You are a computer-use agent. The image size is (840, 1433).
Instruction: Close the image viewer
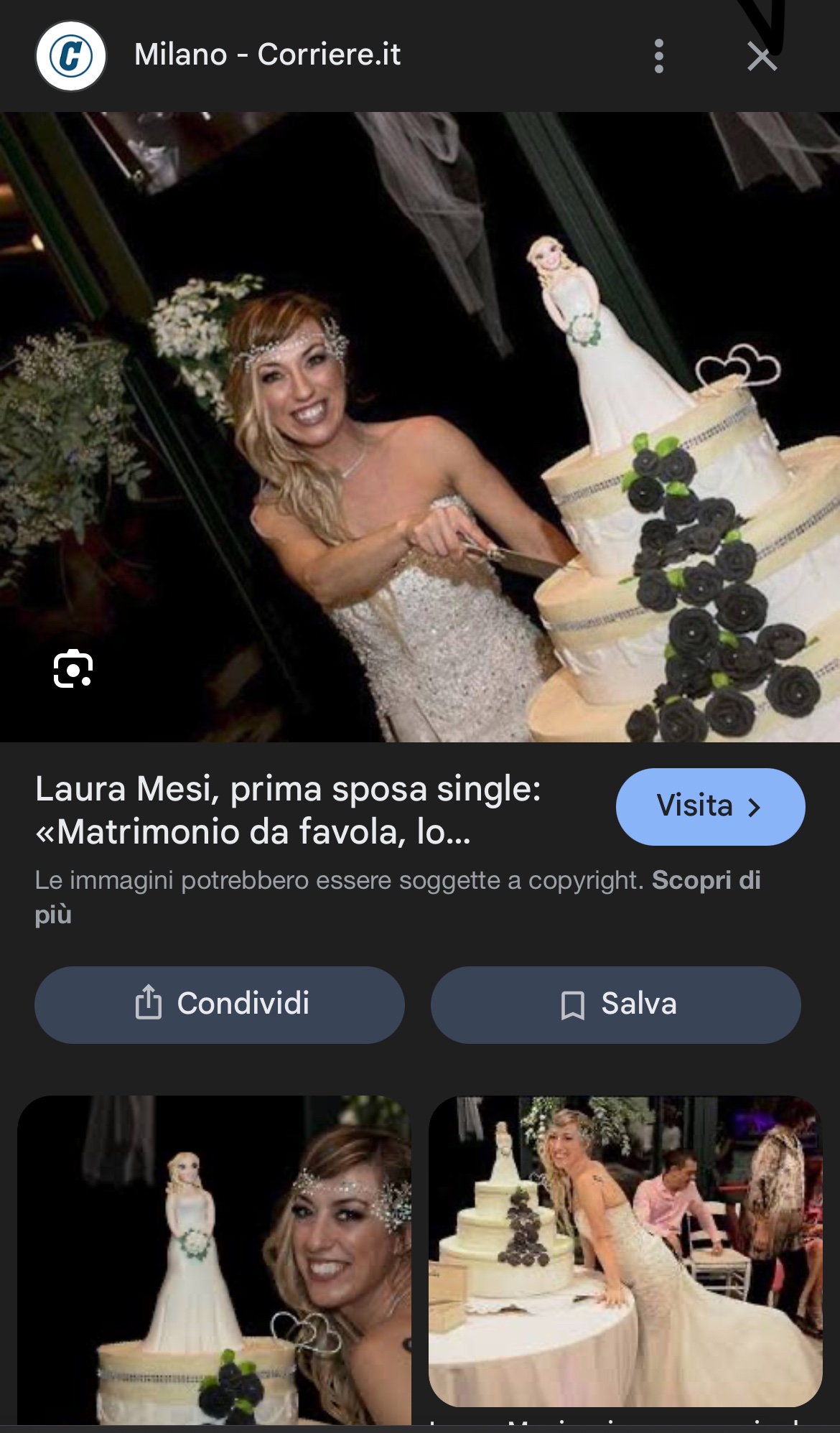762,57
